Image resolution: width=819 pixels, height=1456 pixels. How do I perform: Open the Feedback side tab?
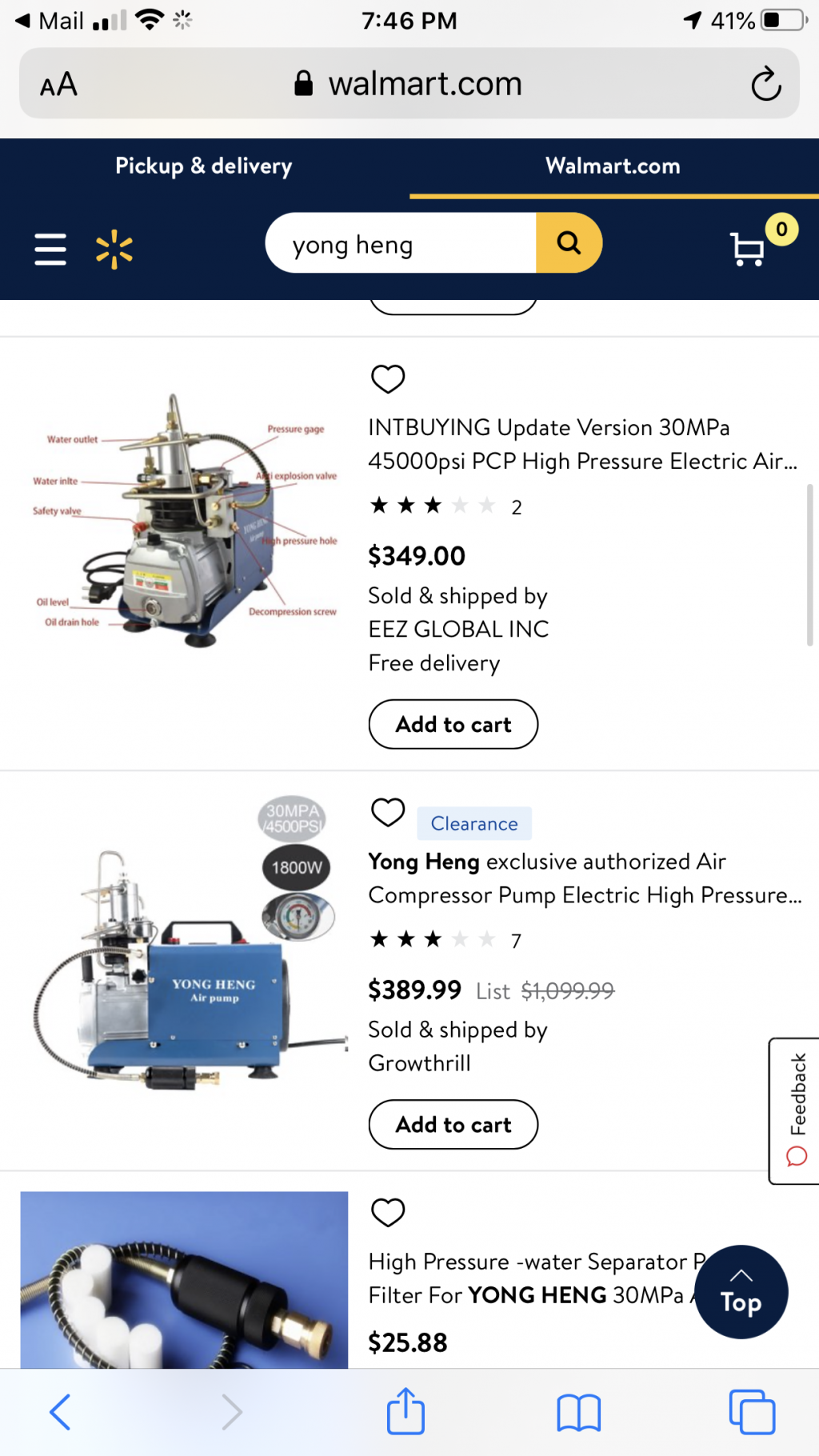pyautogui.click(x=796, y=1110)
